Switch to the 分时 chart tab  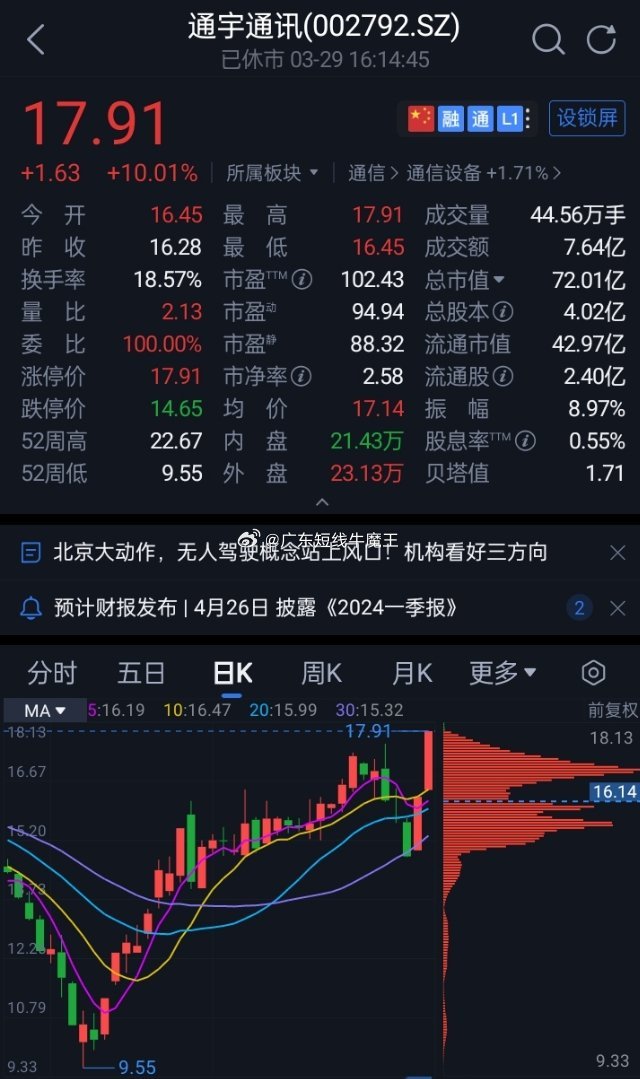point(52,672)
